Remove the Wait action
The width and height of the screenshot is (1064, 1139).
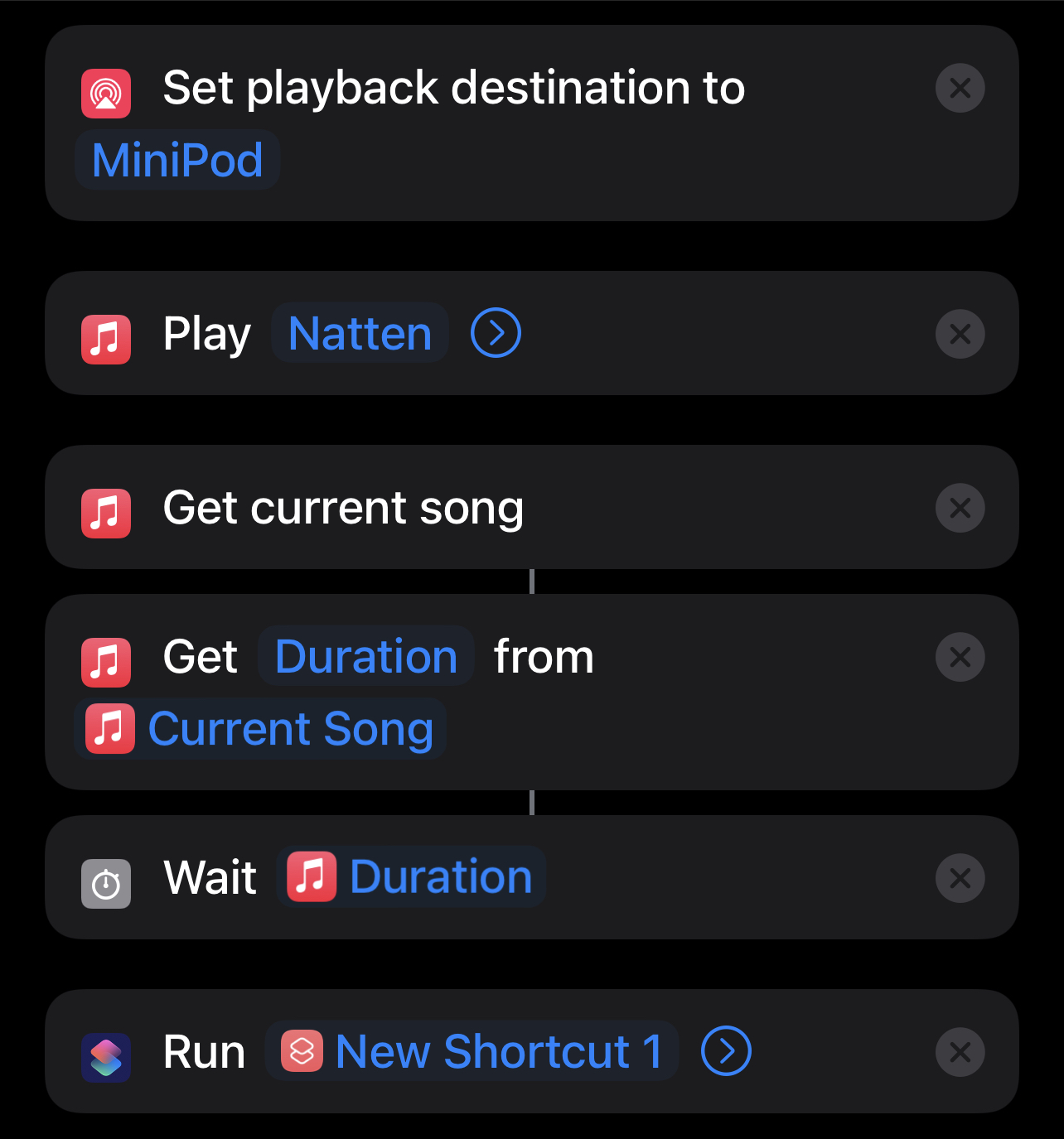tap(960, 878)
